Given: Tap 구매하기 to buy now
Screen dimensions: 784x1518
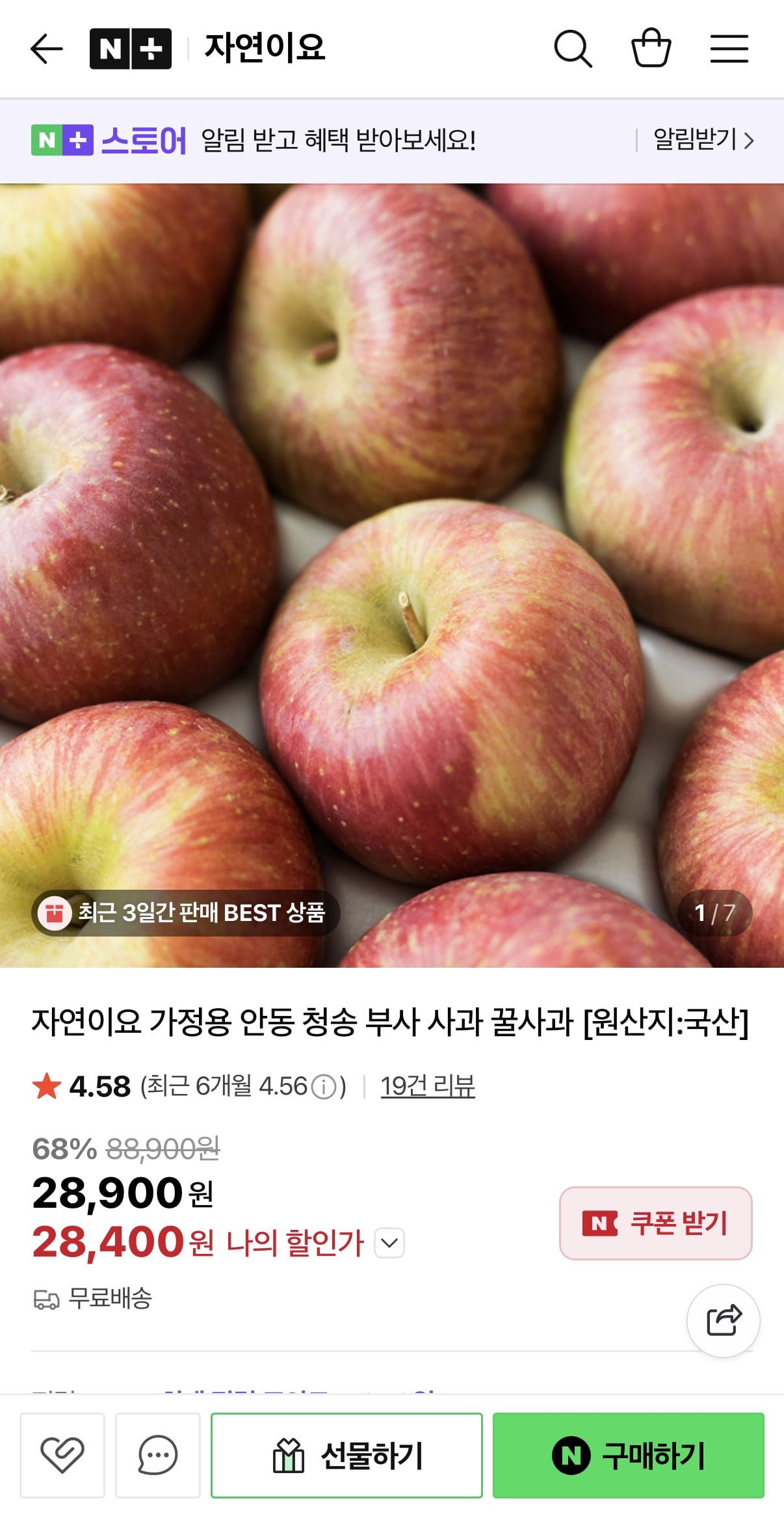Looking at the screenshot, I should [x=628, y=1455].
